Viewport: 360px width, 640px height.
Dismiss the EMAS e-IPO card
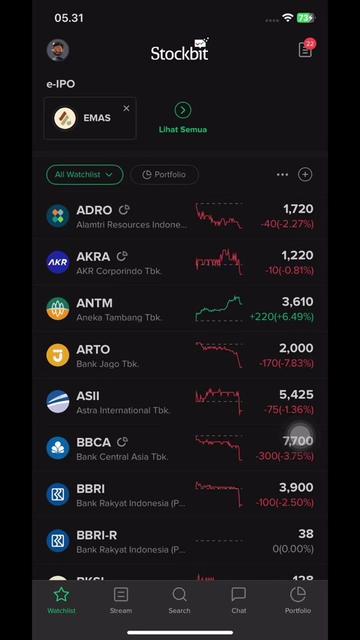[x=126, y=108]
